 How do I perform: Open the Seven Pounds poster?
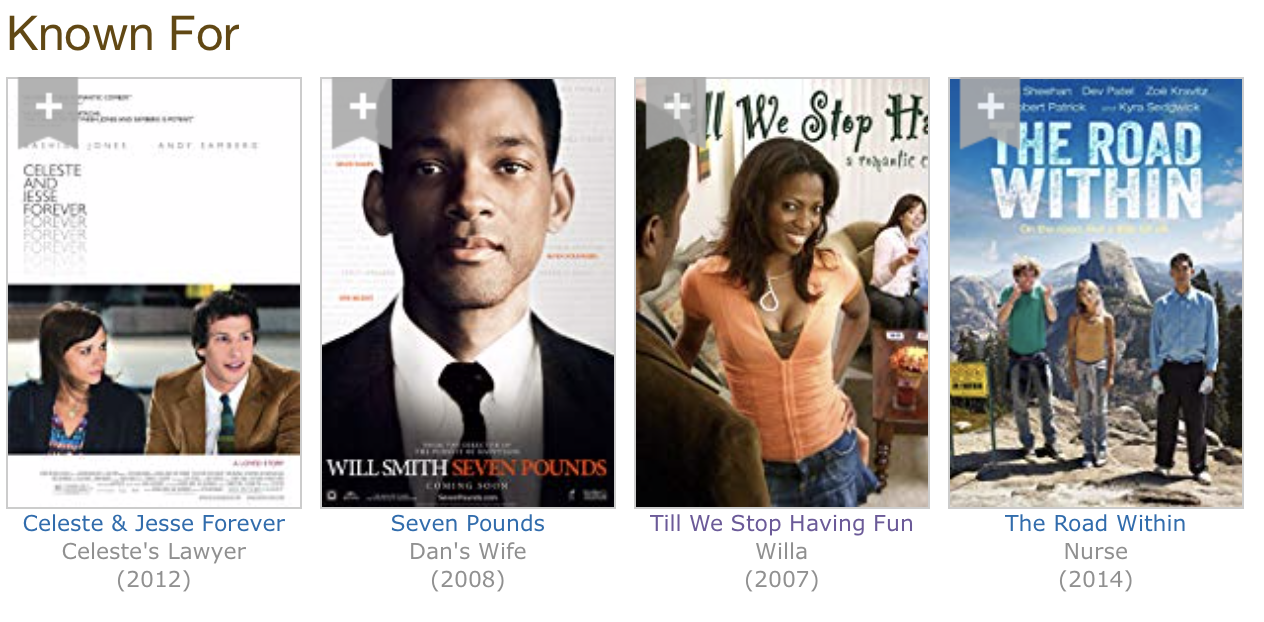tap(468, 320)
